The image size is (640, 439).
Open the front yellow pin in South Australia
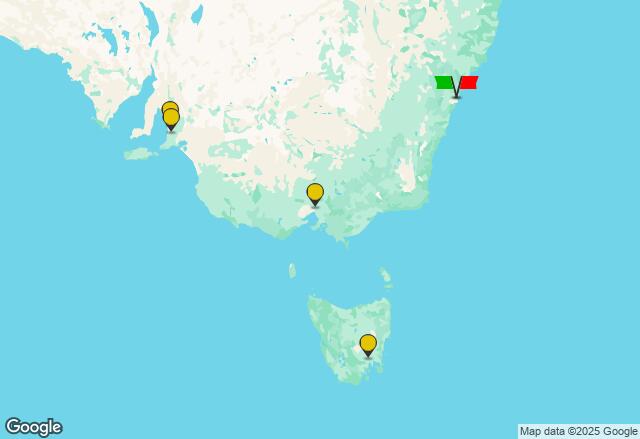point(171,119)
